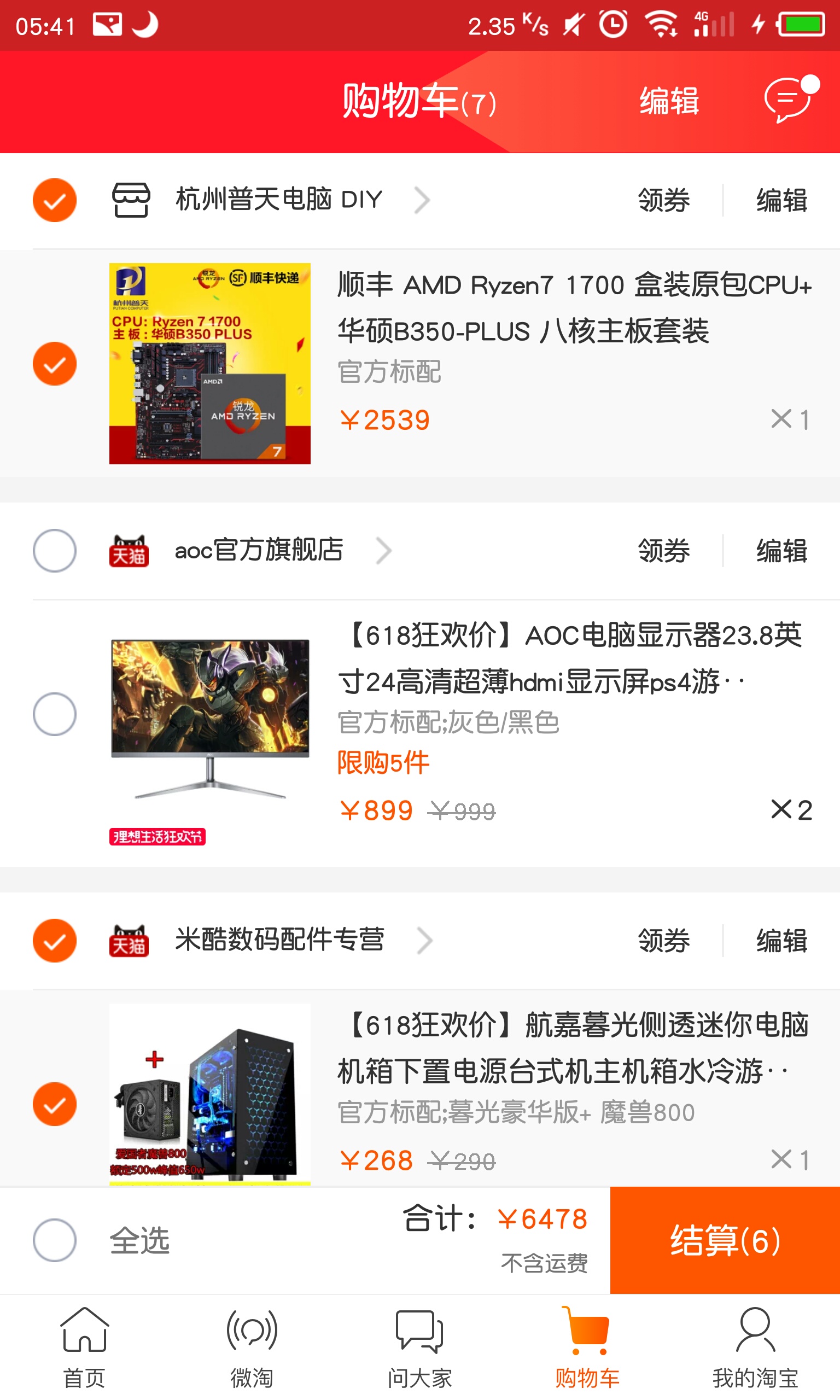
Task: Open the AMD Ryzen7 1700 product image
Action: 209,363
